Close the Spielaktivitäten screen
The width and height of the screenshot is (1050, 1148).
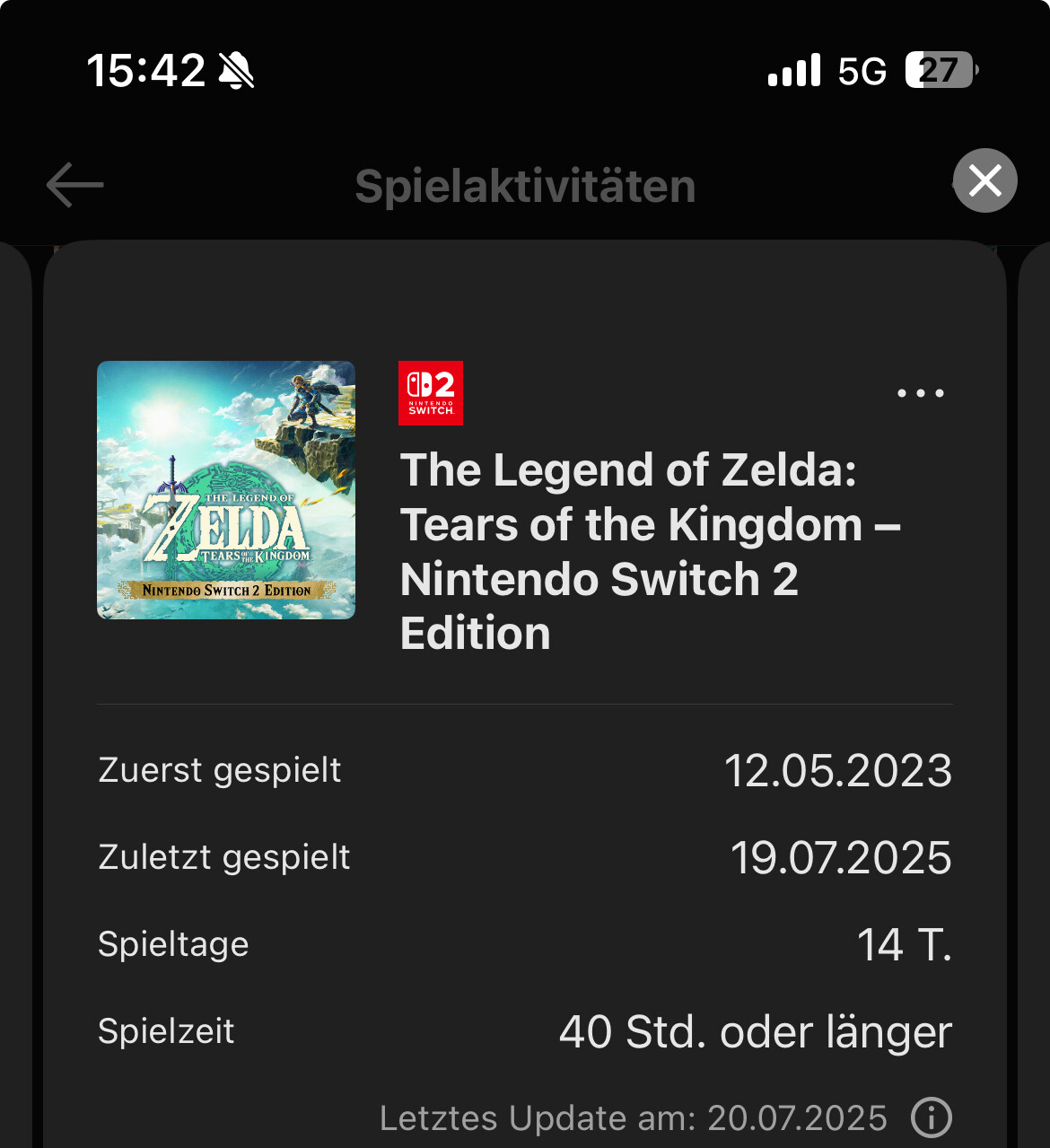coord(984,181)
